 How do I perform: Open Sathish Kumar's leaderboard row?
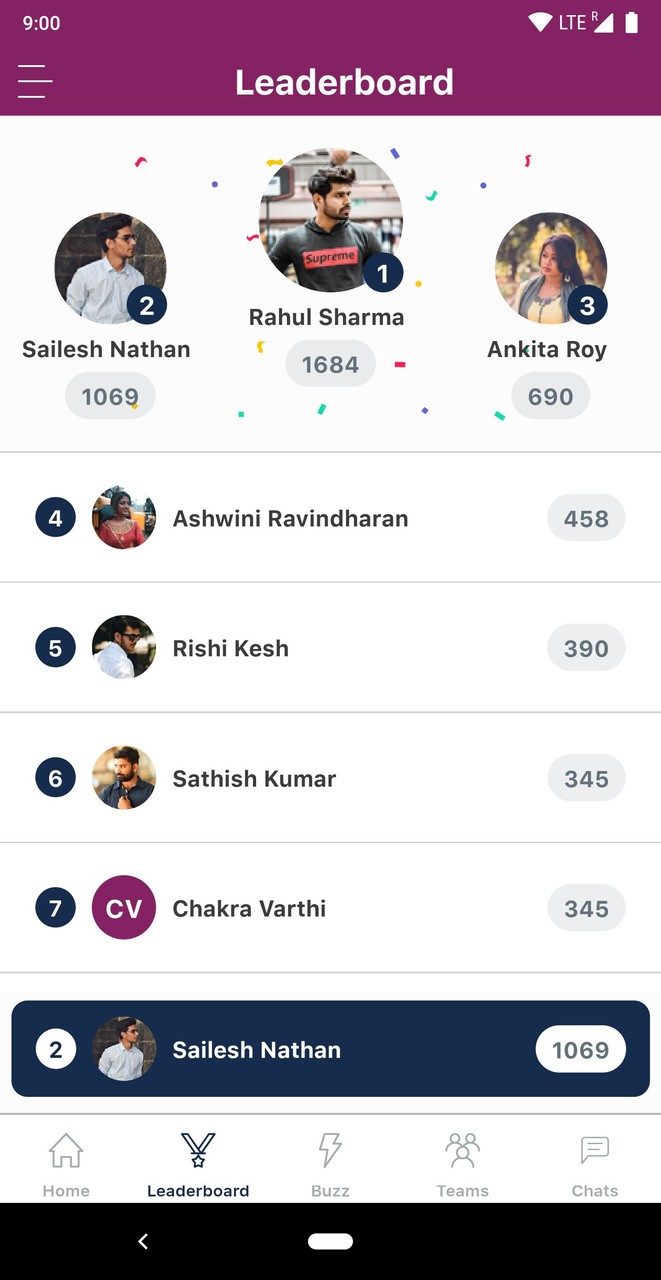(330, 778)
